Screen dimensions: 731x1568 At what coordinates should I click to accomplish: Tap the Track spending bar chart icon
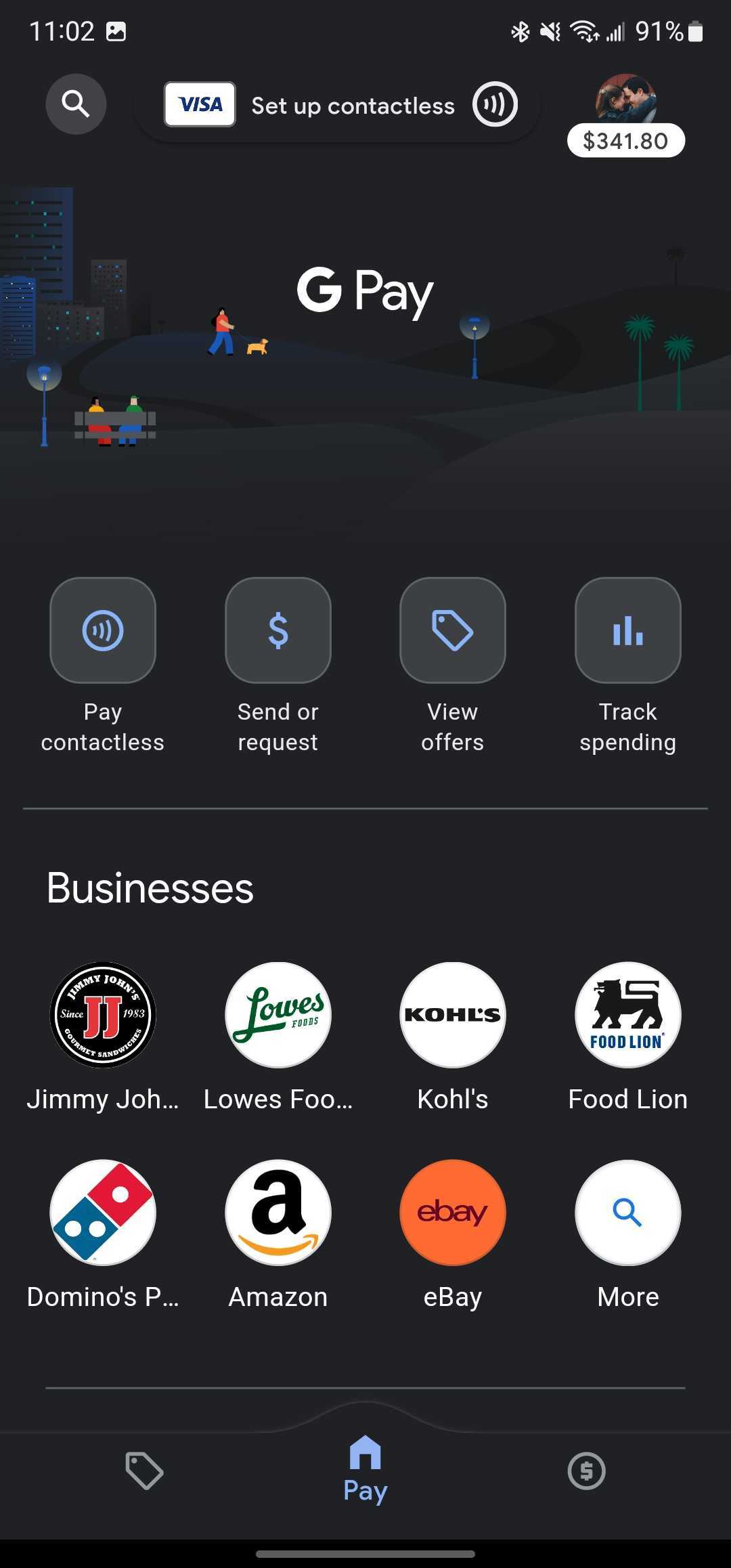pos(627,630)
